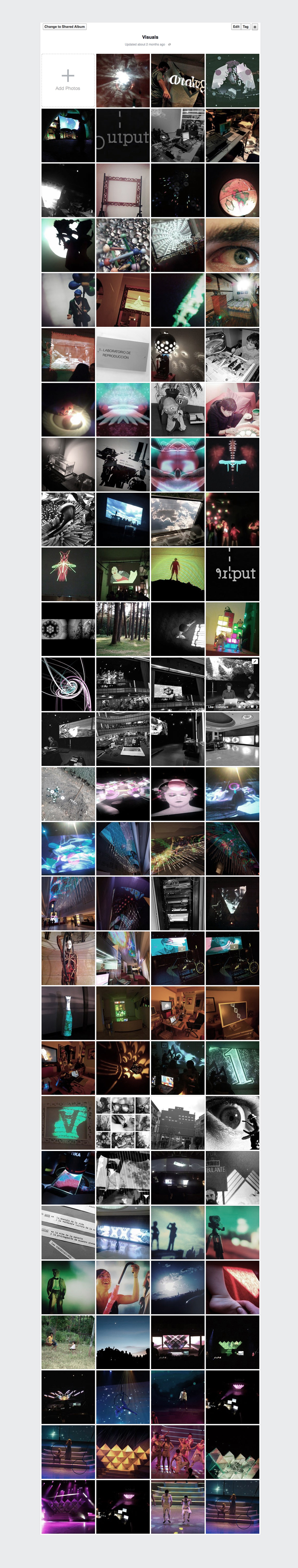Open the smiling woman holding microphone photo

pos(123,1287)
